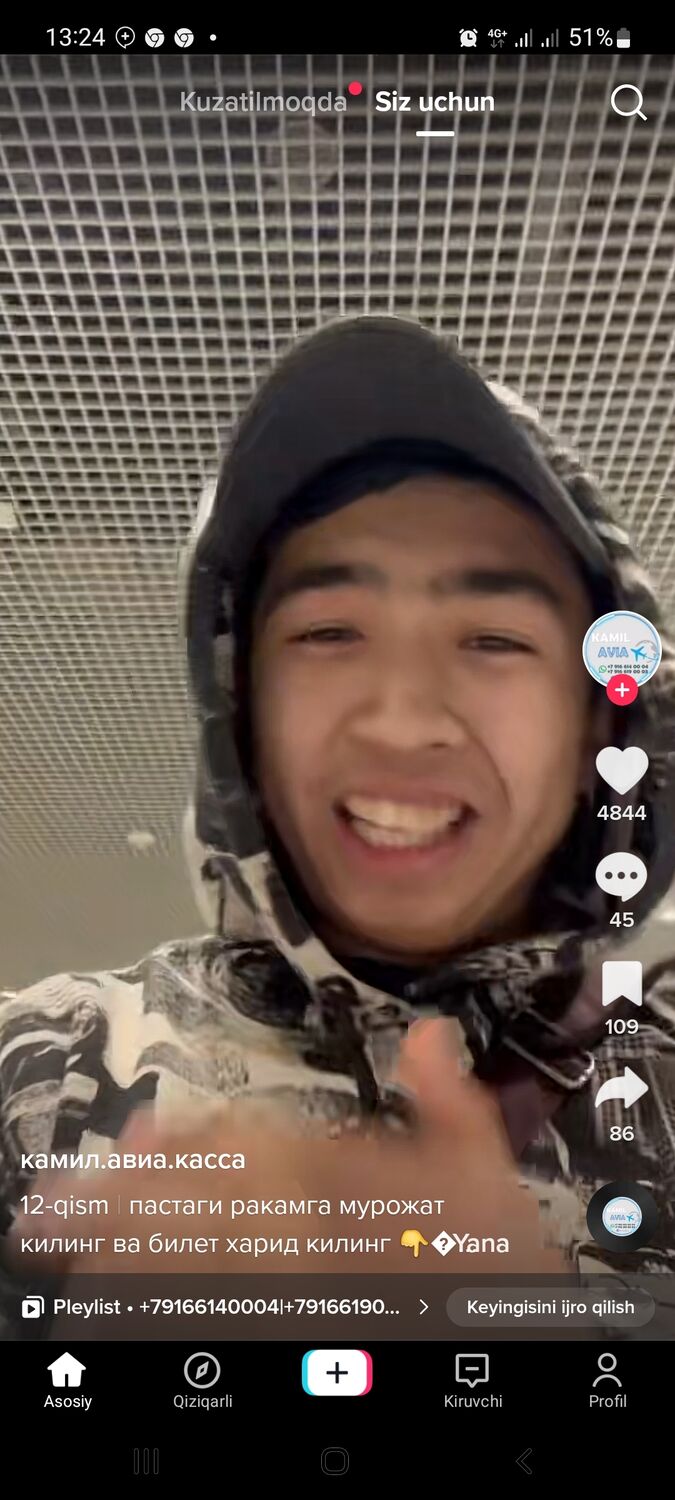Open the comments
This screenshot has width=675, height=1500.
[x=621, y=878]
